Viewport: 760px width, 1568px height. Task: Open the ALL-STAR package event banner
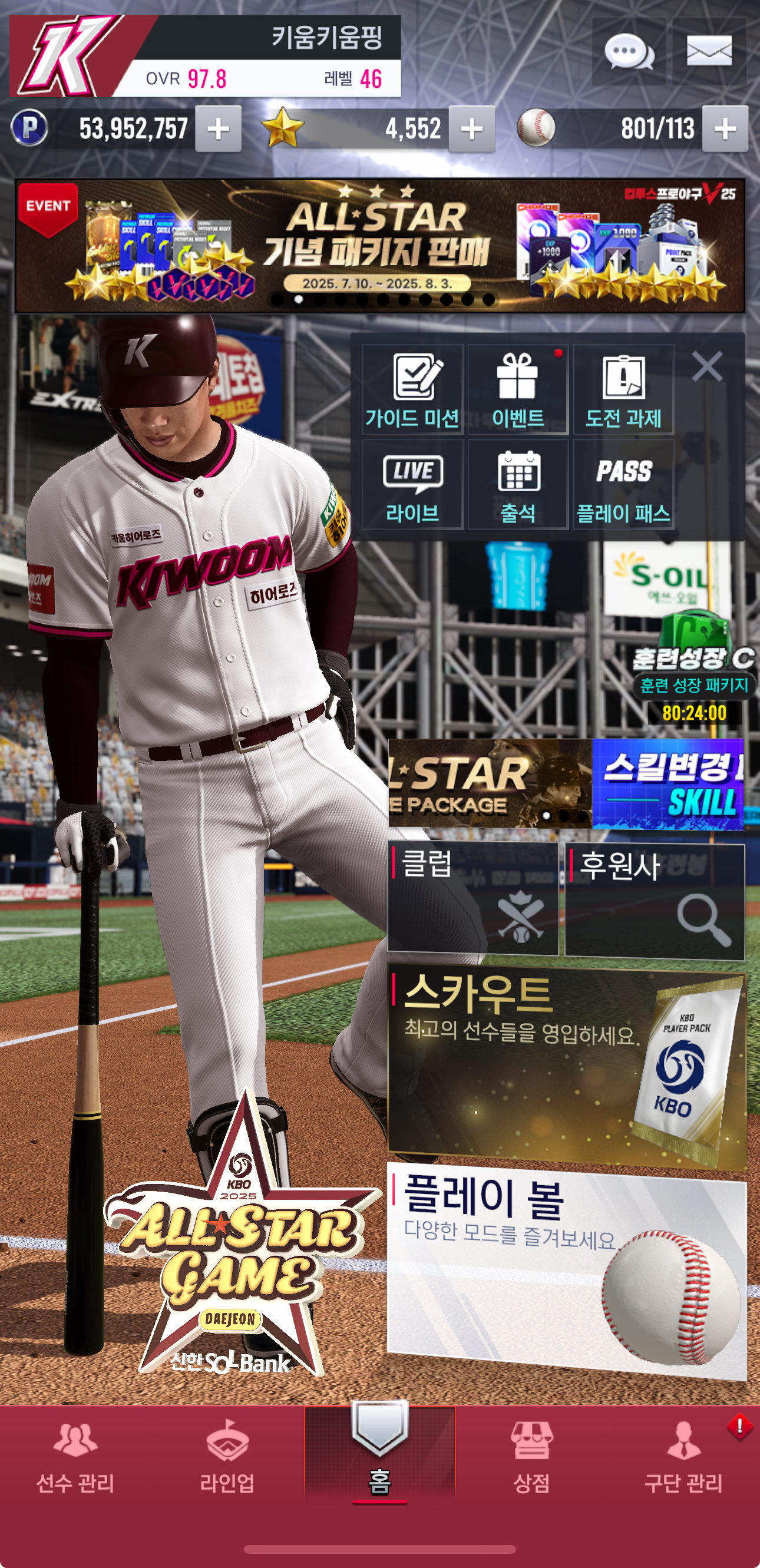(x=379, y=246)
